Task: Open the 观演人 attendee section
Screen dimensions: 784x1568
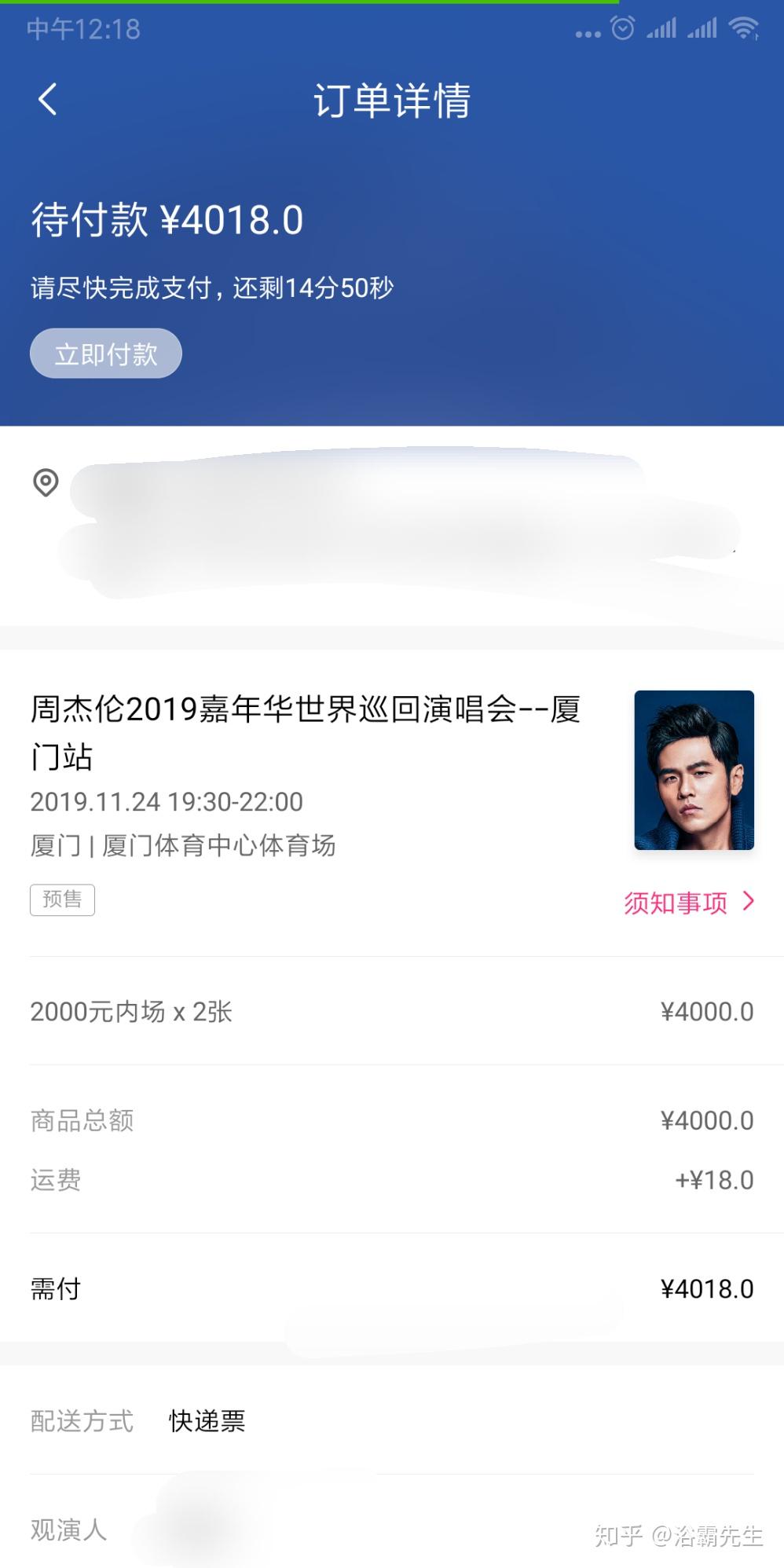Action: (x=68, y=1530)
